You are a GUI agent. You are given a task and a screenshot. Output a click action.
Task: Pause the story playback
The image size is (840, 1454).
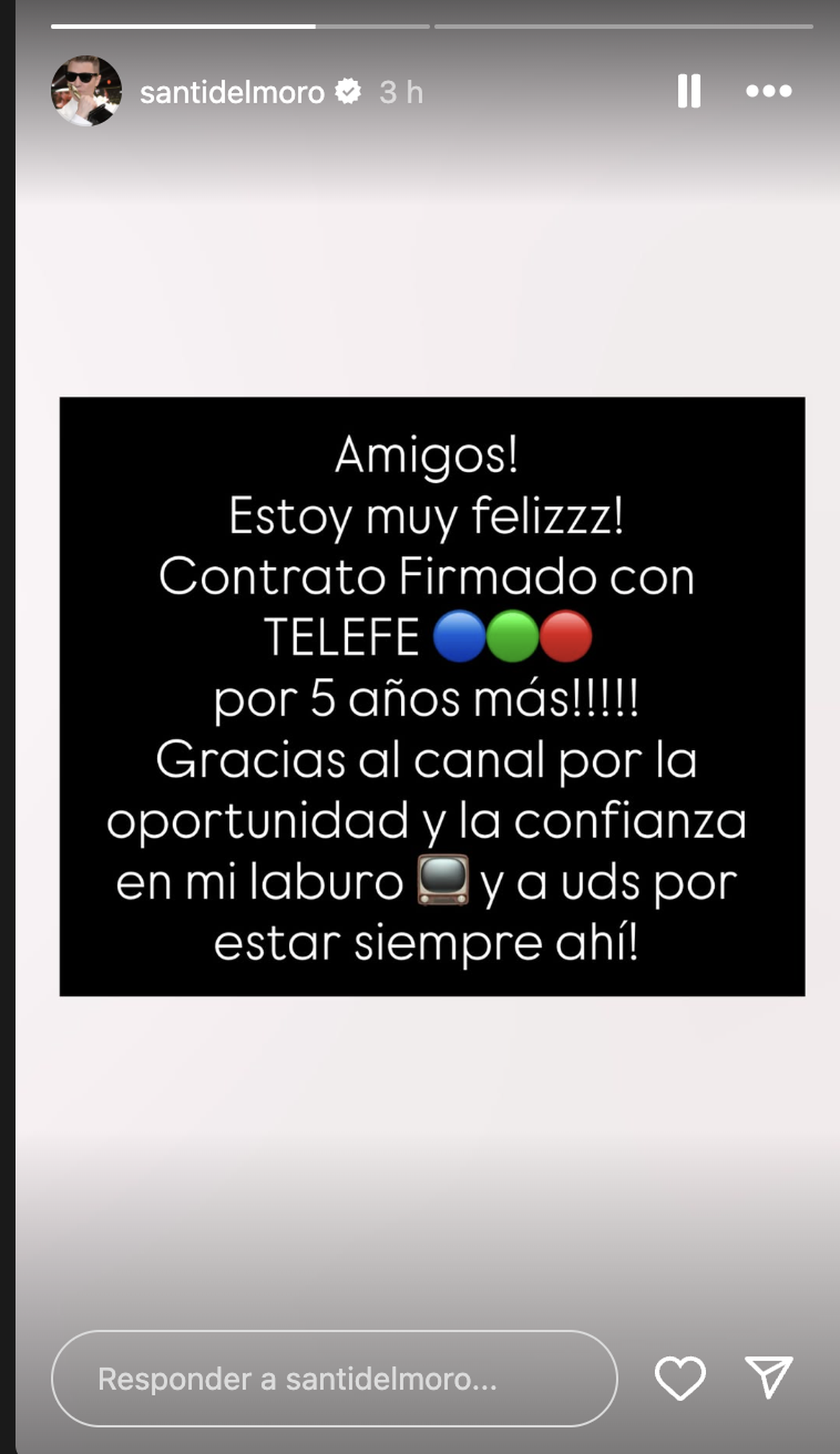tap(689, 91)
